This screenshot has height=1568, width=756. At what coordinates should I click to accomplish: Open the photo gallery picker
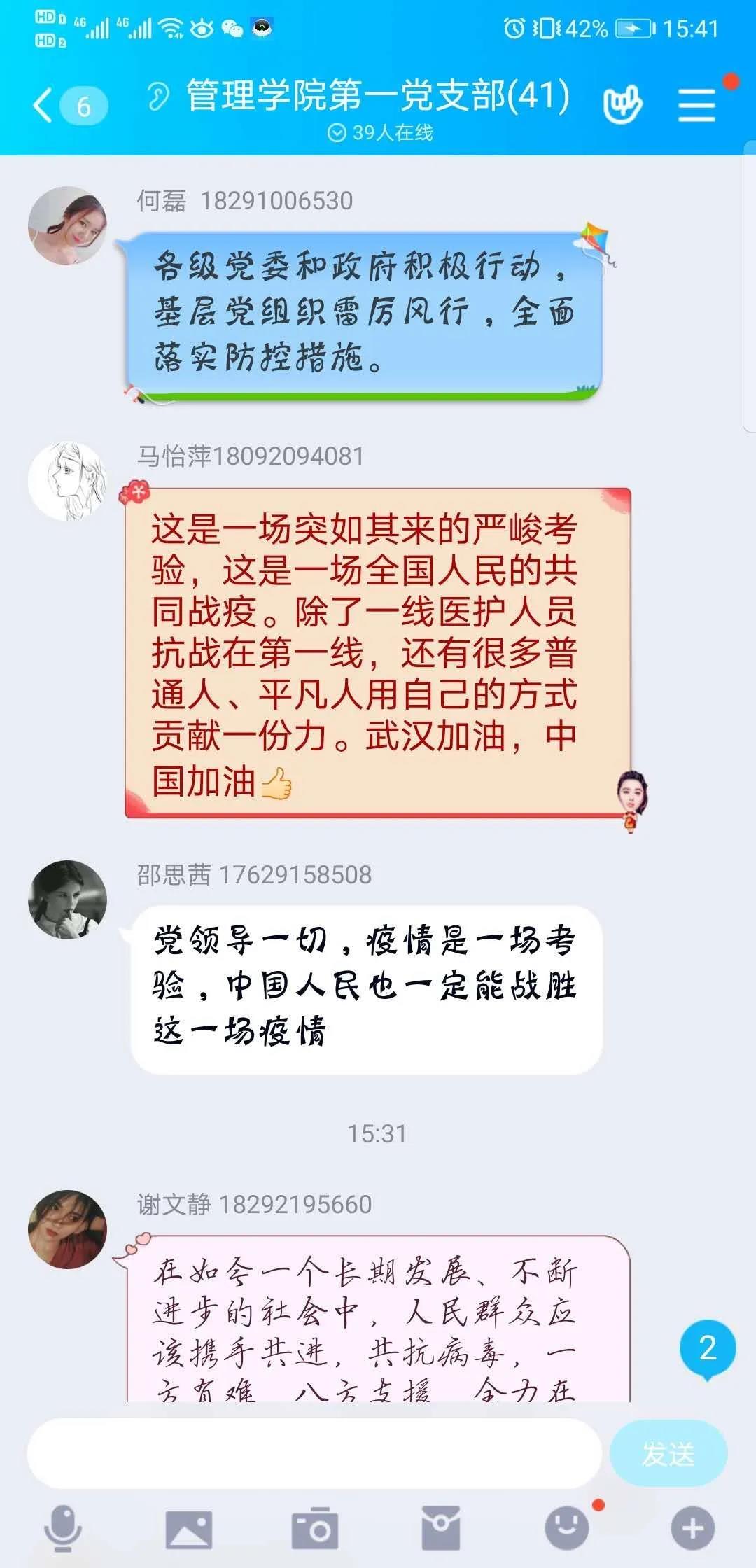tap(188, 1529)
